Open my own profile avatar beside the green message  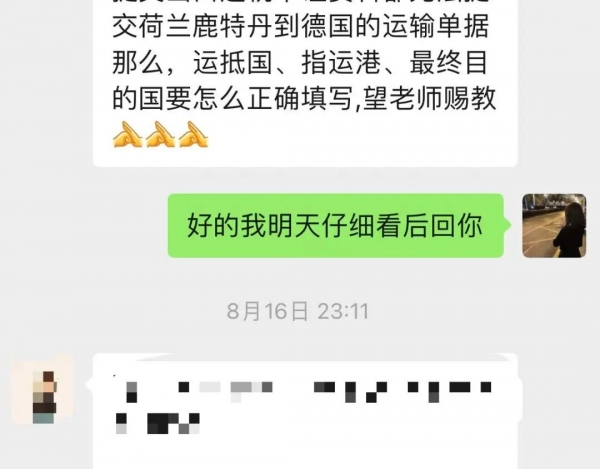(x=554, y=226)
